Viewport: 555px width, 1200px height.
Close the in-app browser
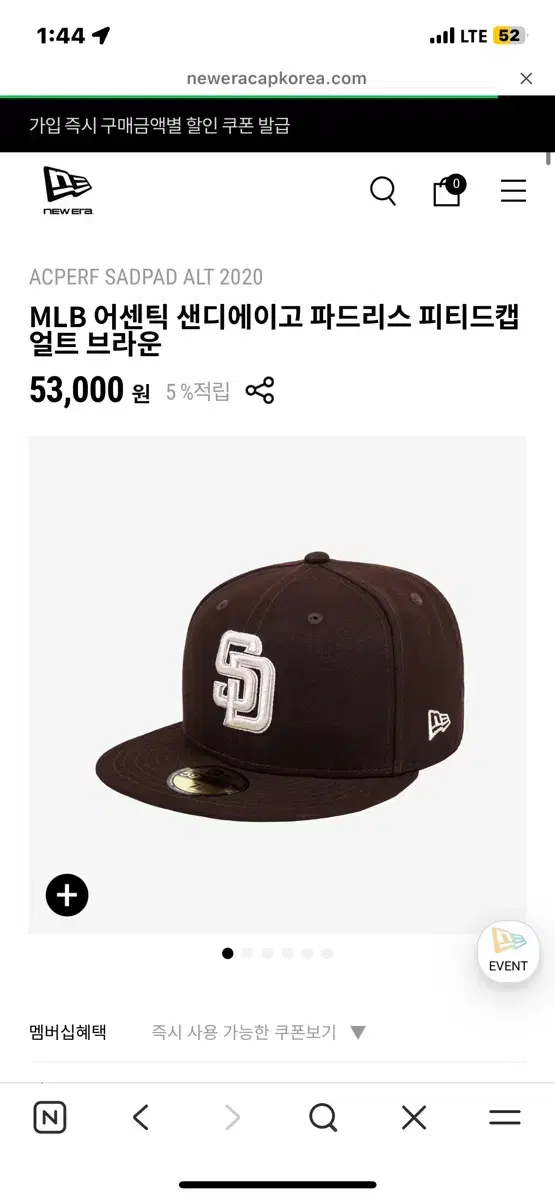pos(526,78)
